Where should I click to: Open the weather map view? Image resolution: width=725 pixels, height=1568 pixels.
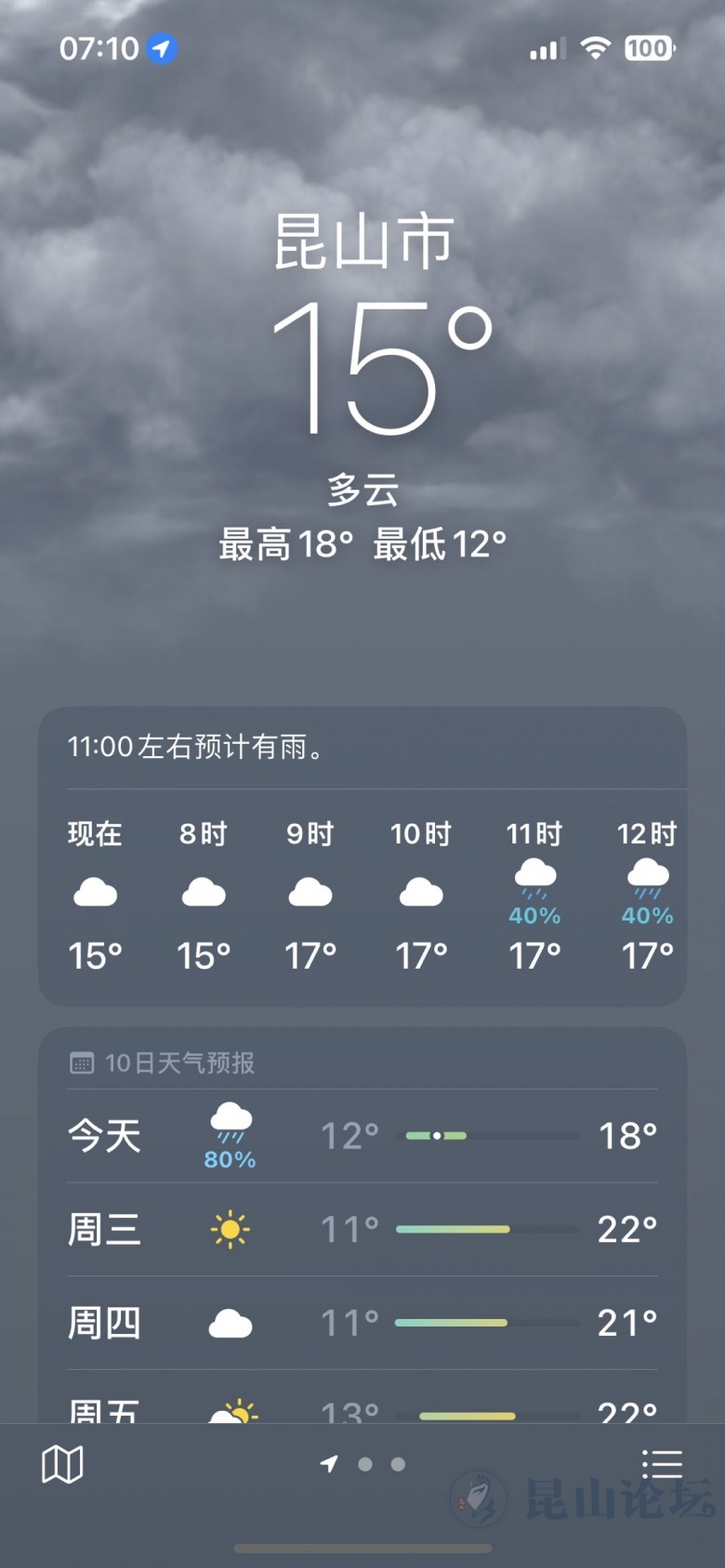click(62, 1465)
